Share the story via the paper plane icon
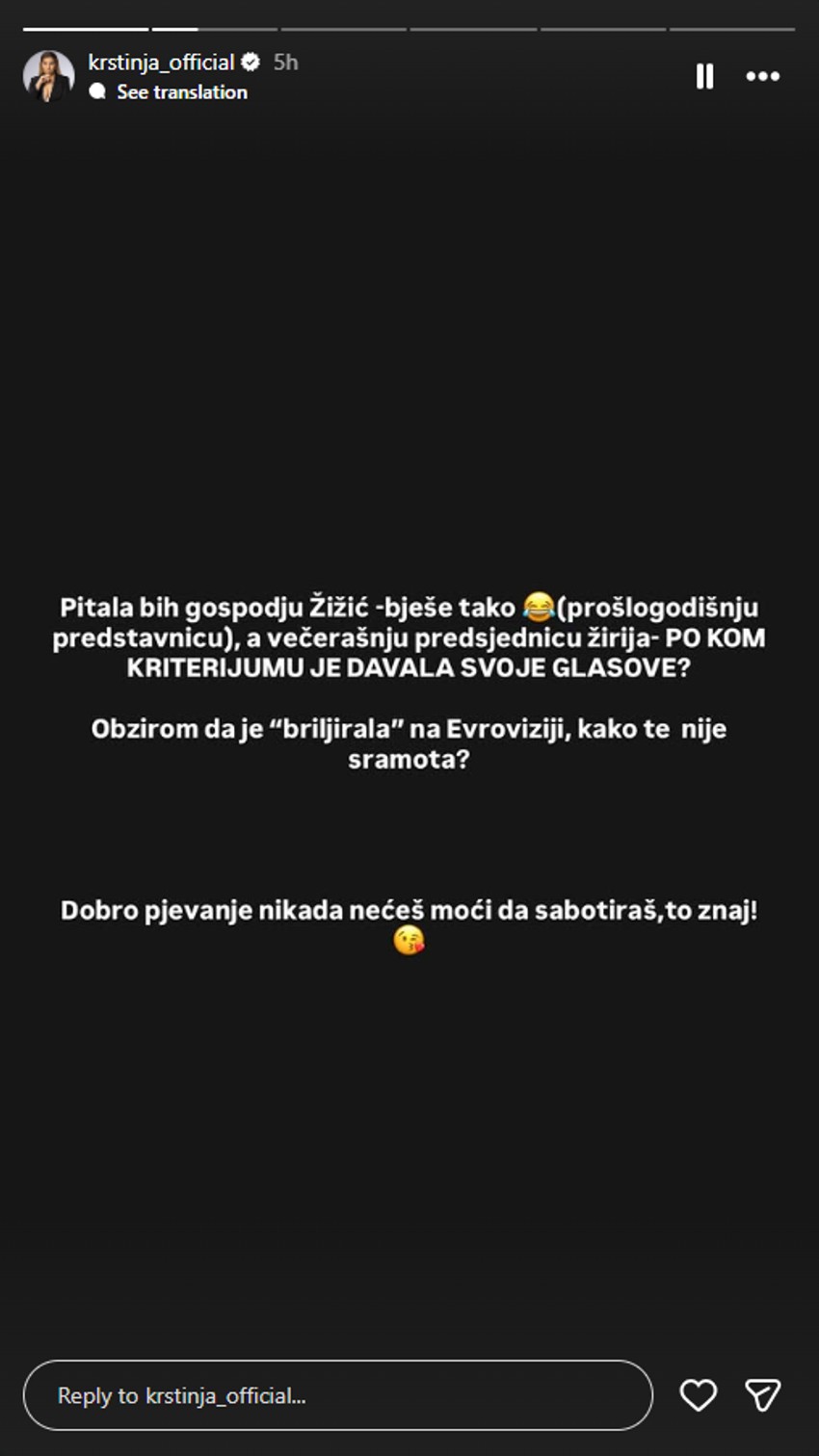The height and width of the screenshot is (1456, 819). [x=762, y=1392]
